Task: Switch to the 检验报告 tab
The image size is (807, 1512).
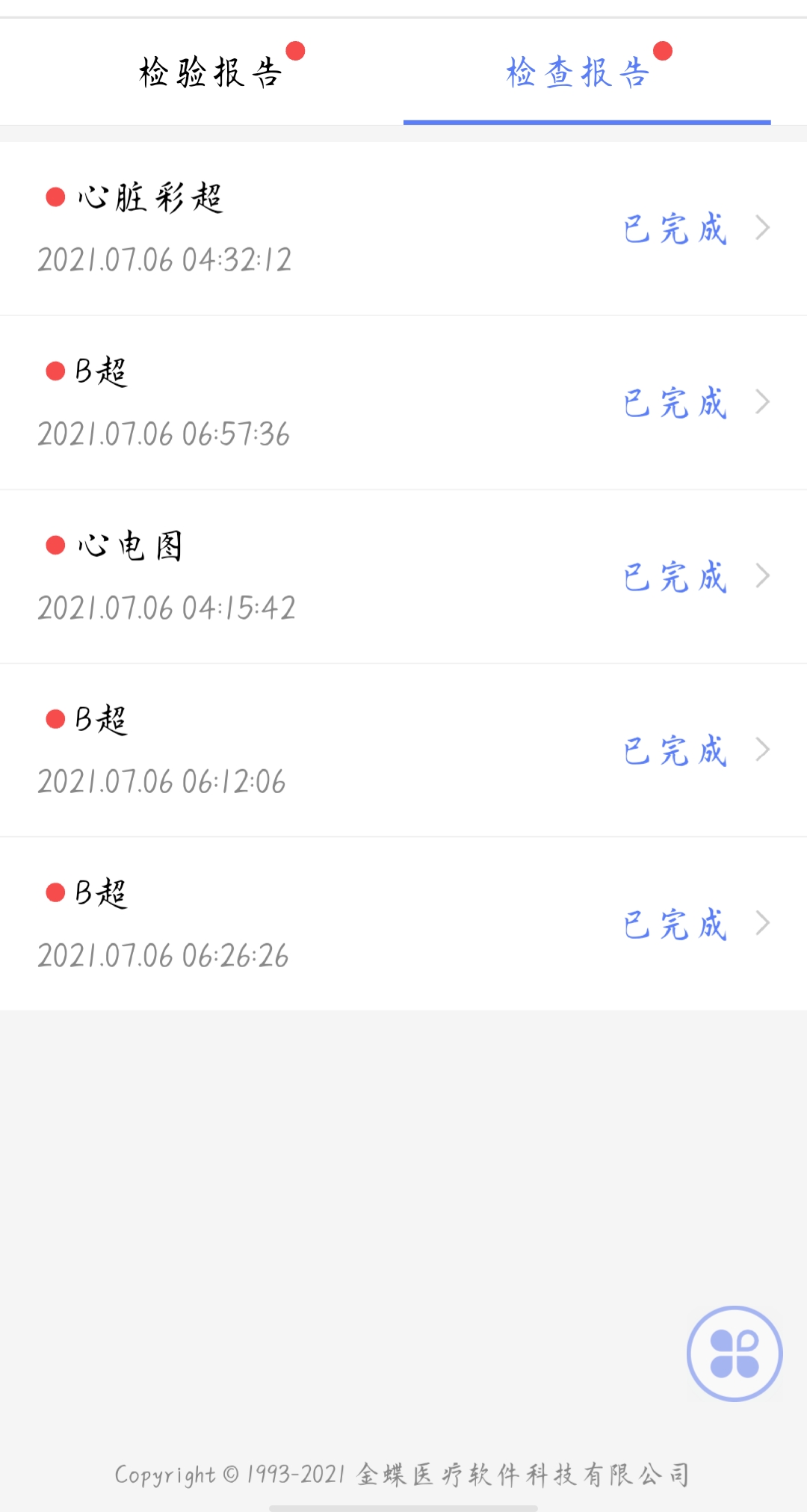Action: (x=211, y=72)
